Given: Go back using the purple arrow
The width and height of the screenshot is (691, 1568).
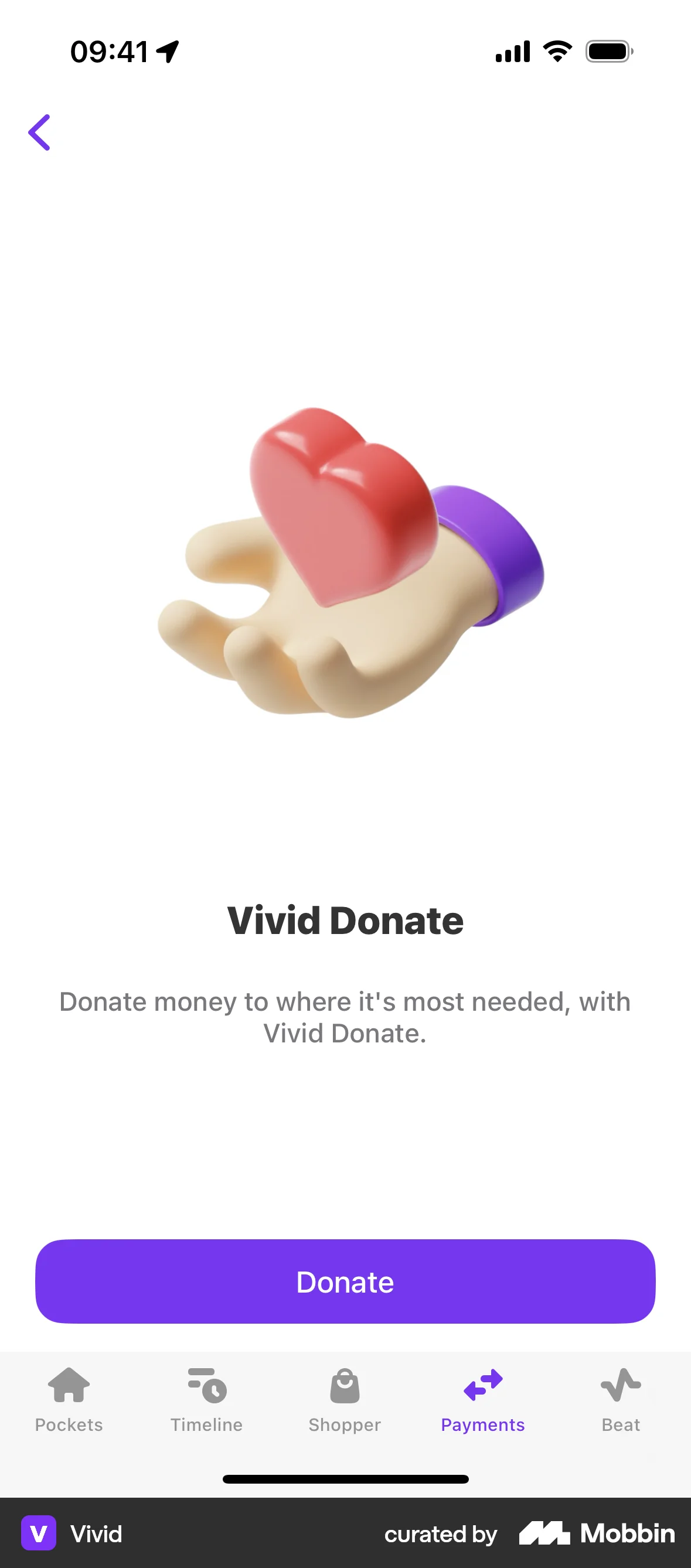Looking at the screenshot, I should 40,132.
